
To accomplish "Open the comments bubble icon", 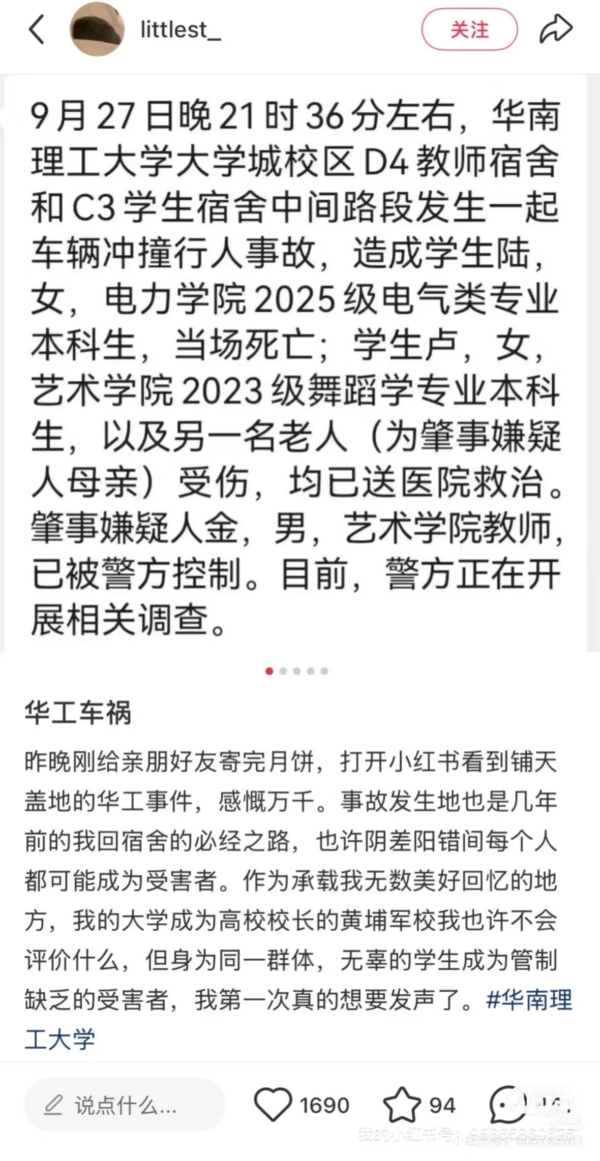I will [x=507, y=1105].
